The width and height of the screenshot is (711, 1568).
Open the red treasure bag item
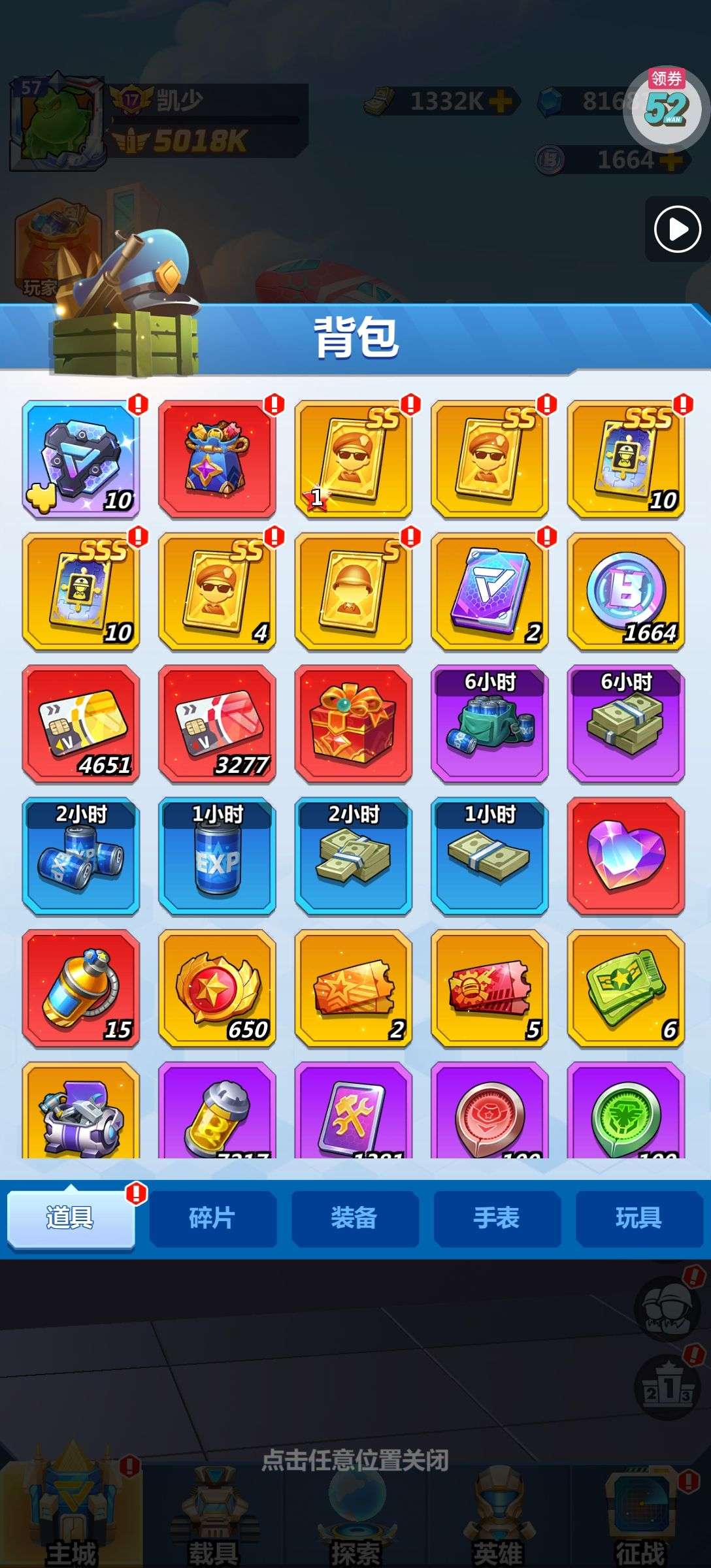point(217,459)
